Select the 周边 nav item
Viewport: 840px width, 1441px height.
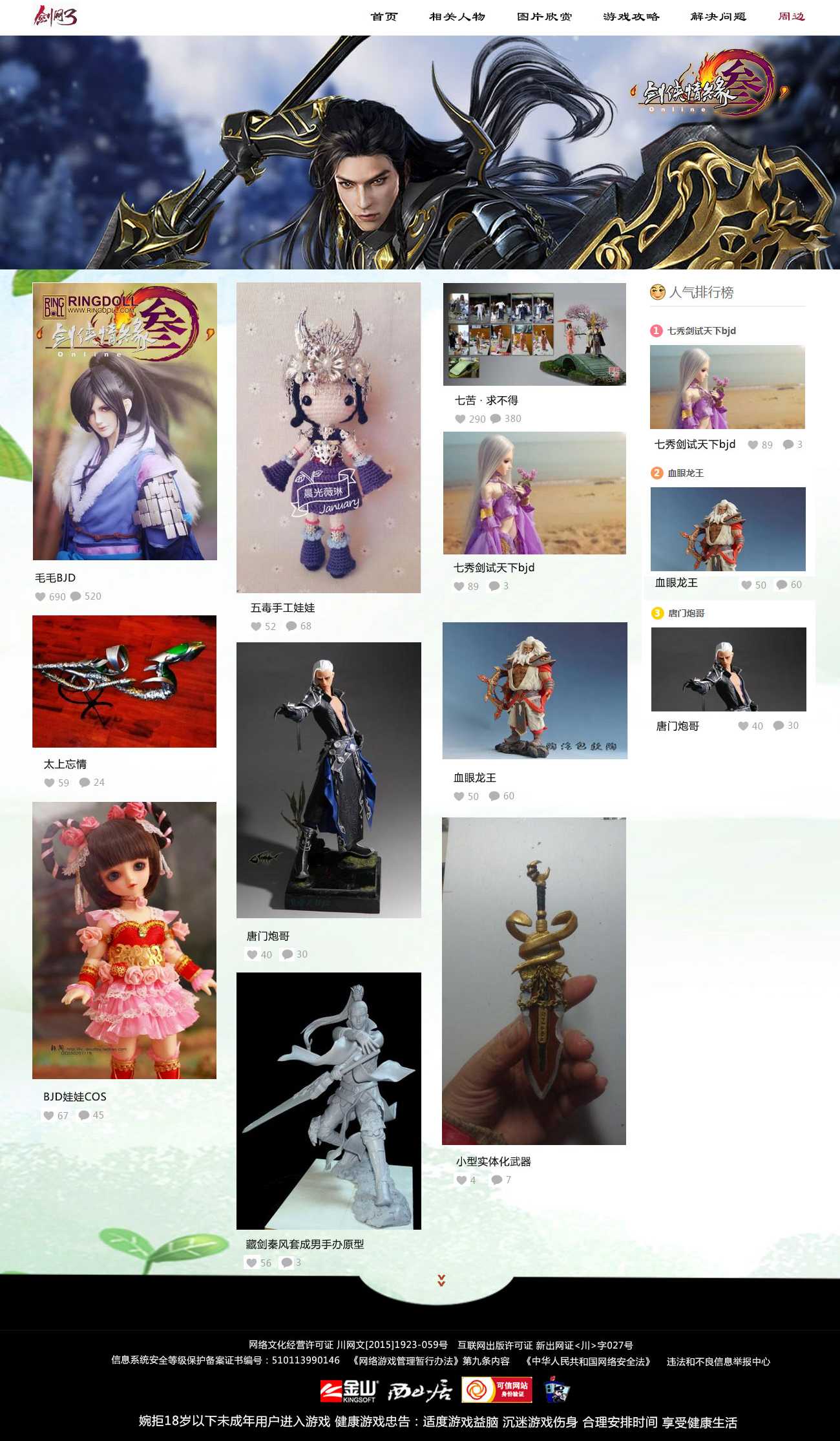(791, 17)
